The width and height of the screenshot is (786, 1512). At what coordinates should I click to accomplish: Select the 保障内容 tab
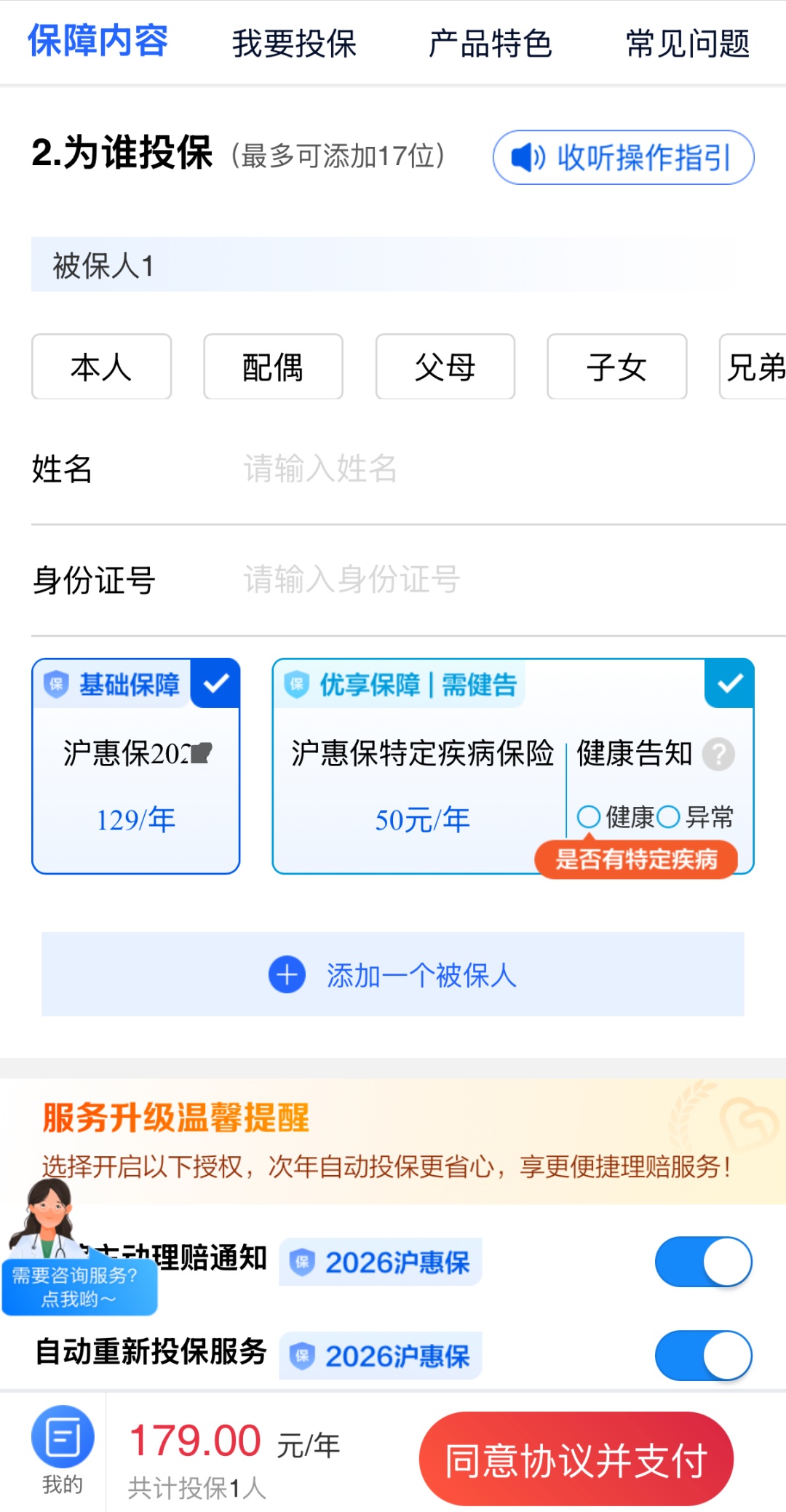[98, 41]
